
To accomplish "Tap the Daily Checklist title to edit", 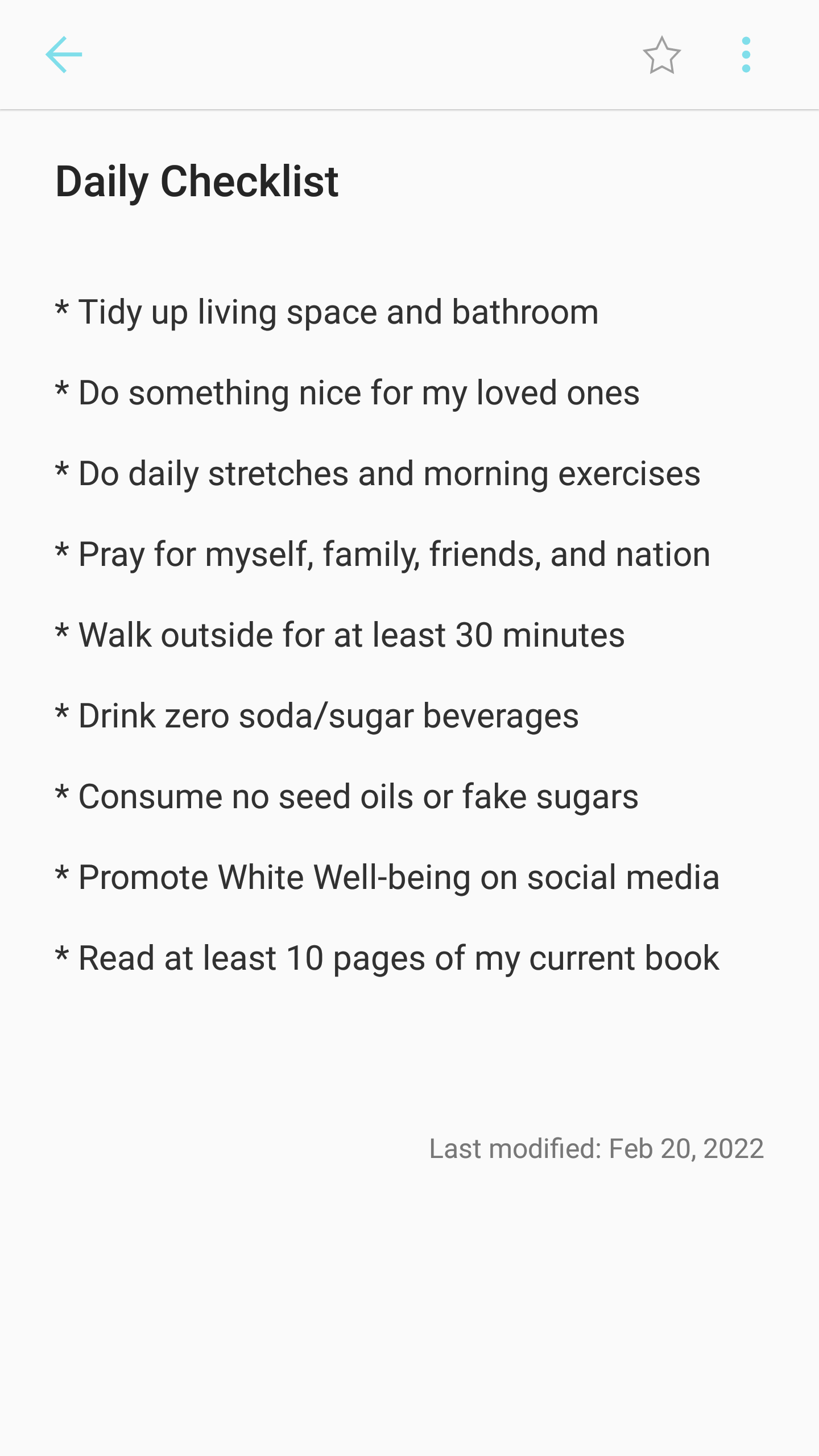I will 197,181.
